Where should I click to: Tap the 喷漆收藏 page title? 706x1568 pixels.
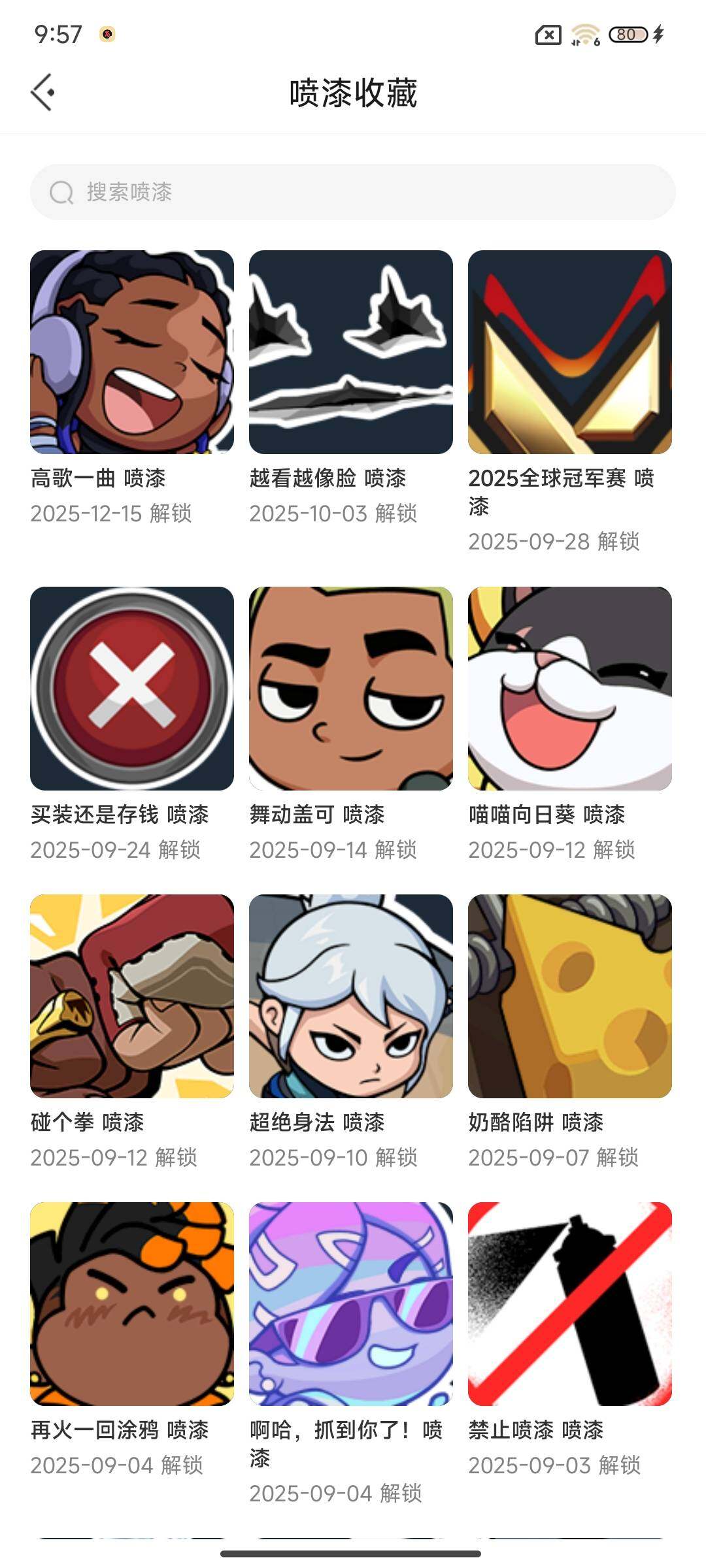[353, 91]
